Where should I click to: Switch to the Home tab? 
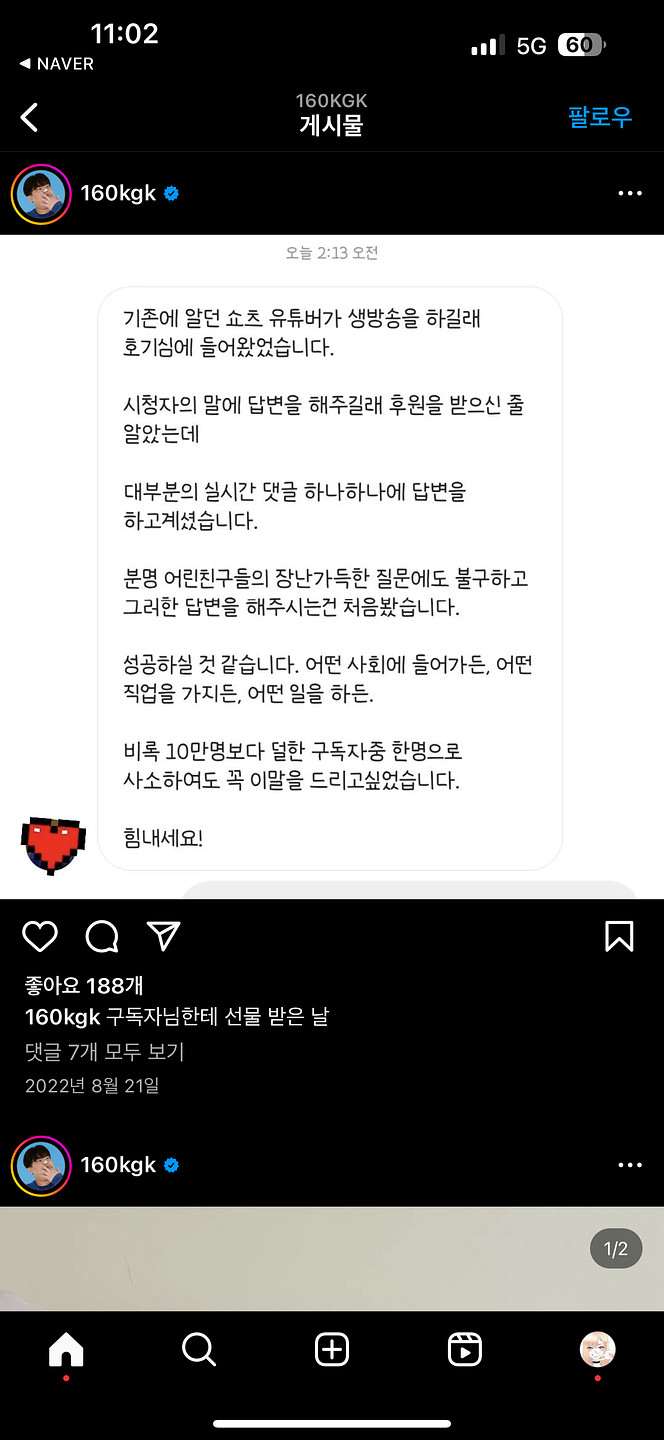[66, 1351]
